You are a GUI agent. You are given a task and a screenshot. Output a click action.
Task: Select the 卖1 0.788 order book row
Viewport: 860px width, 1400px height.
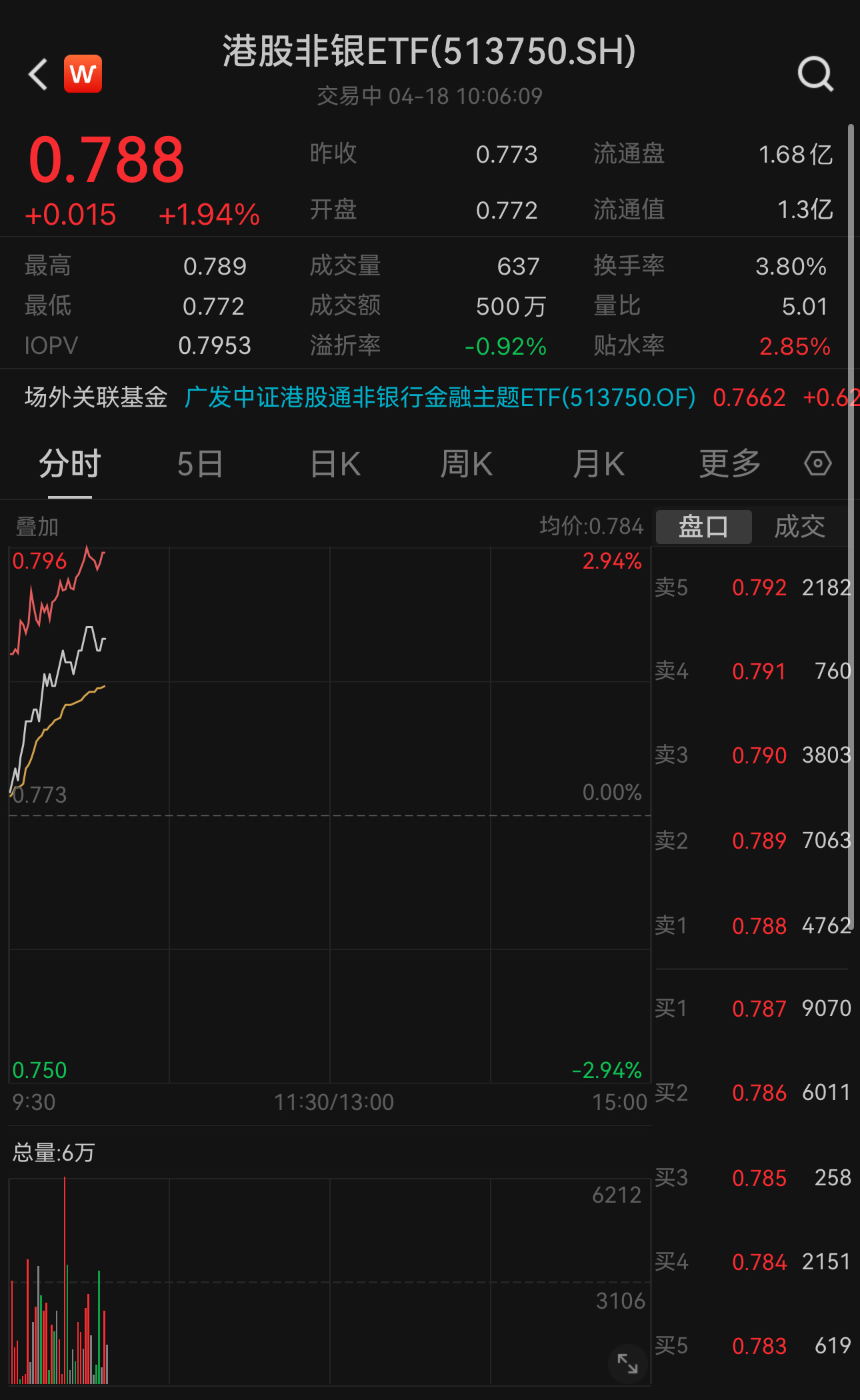coord(752,925)
